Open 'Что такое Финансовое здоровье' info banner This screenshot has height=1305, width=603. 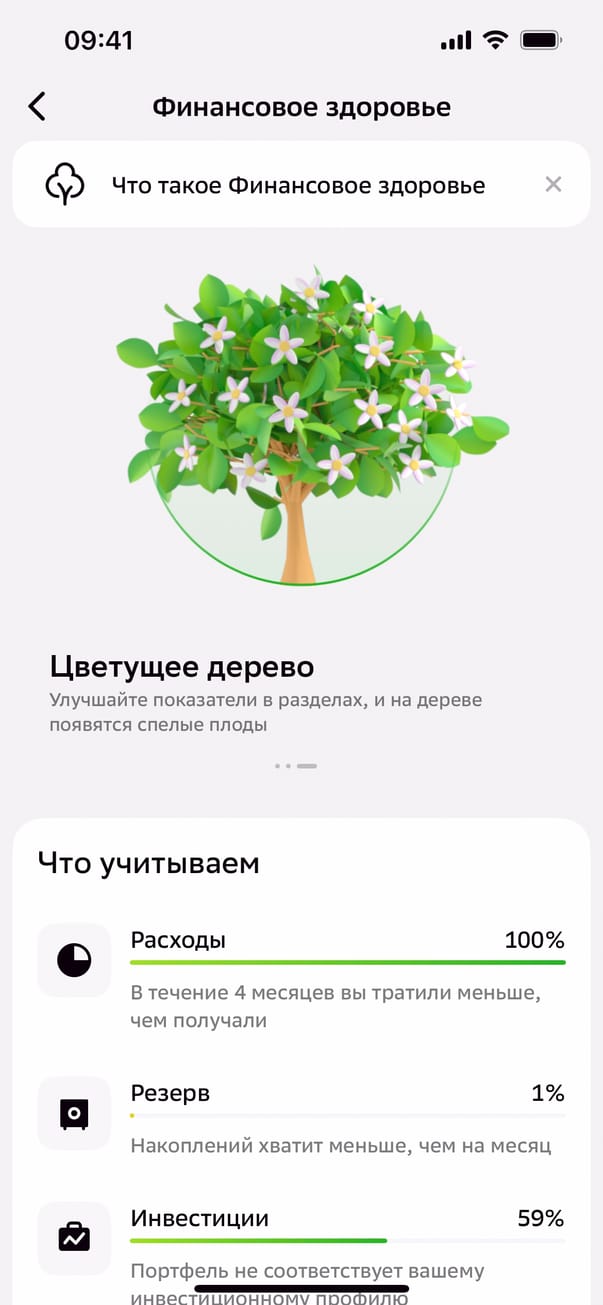pyautogui.click(x=298, y=185)
